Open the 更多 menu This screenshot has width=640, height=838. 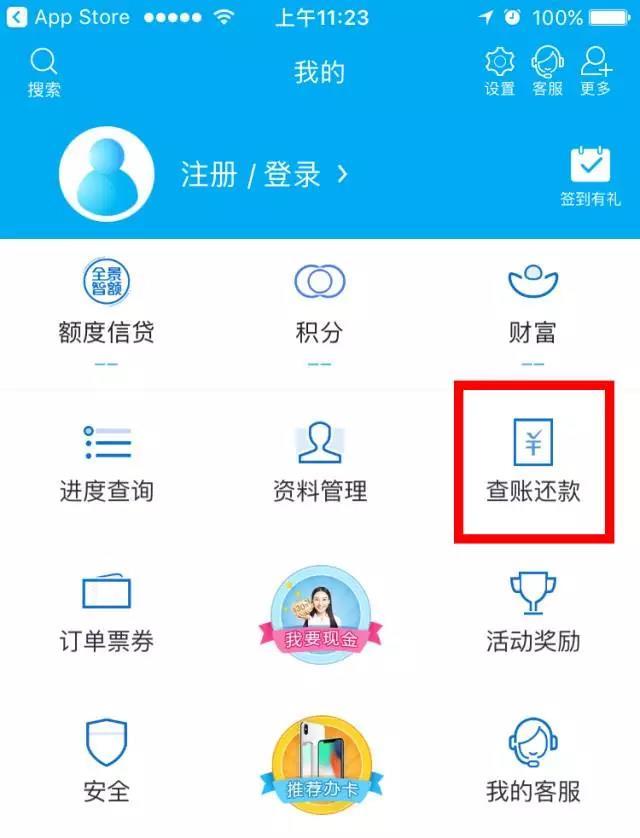(596, 72)
